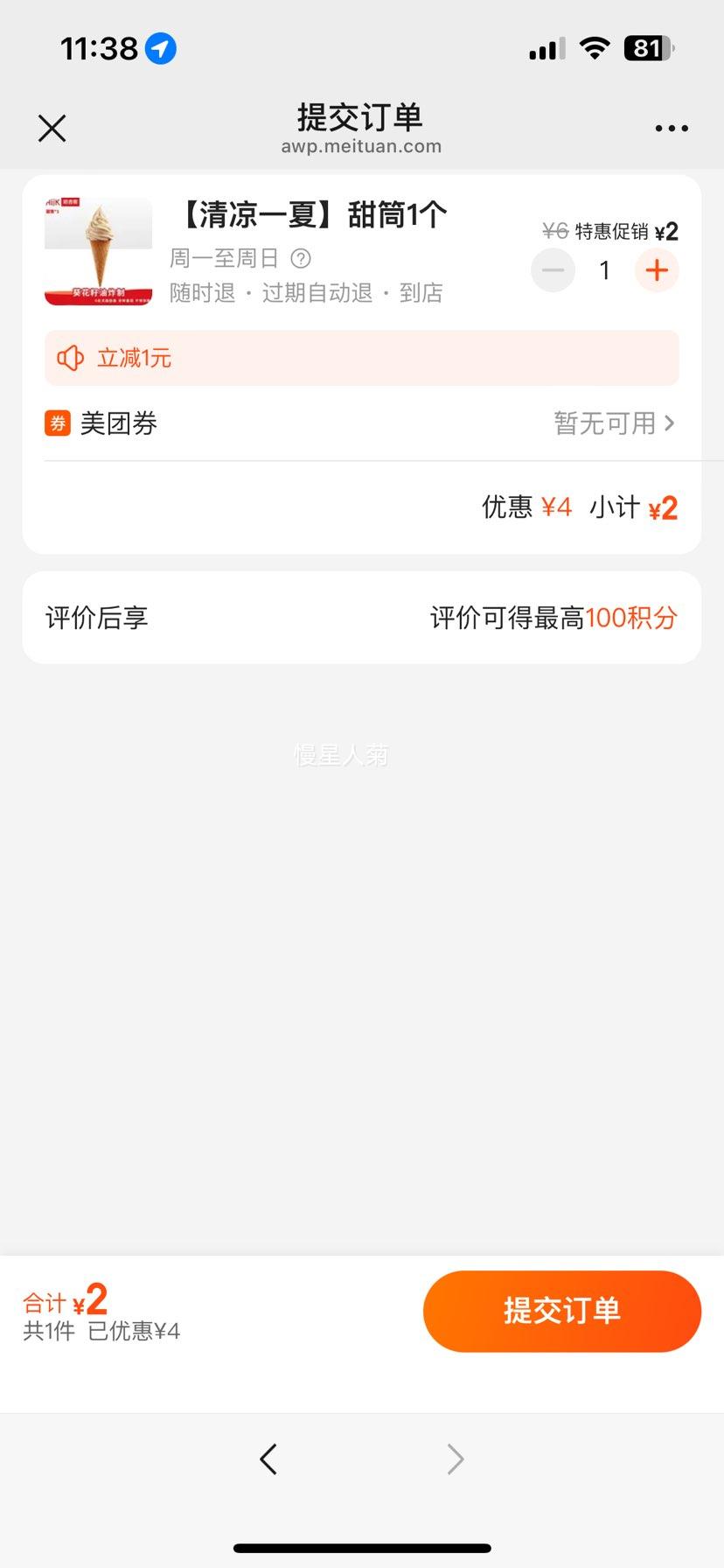724x1568 pixels.
Task: Tap the 提交订单 submit button
Action: click(x=561, y=1311)
